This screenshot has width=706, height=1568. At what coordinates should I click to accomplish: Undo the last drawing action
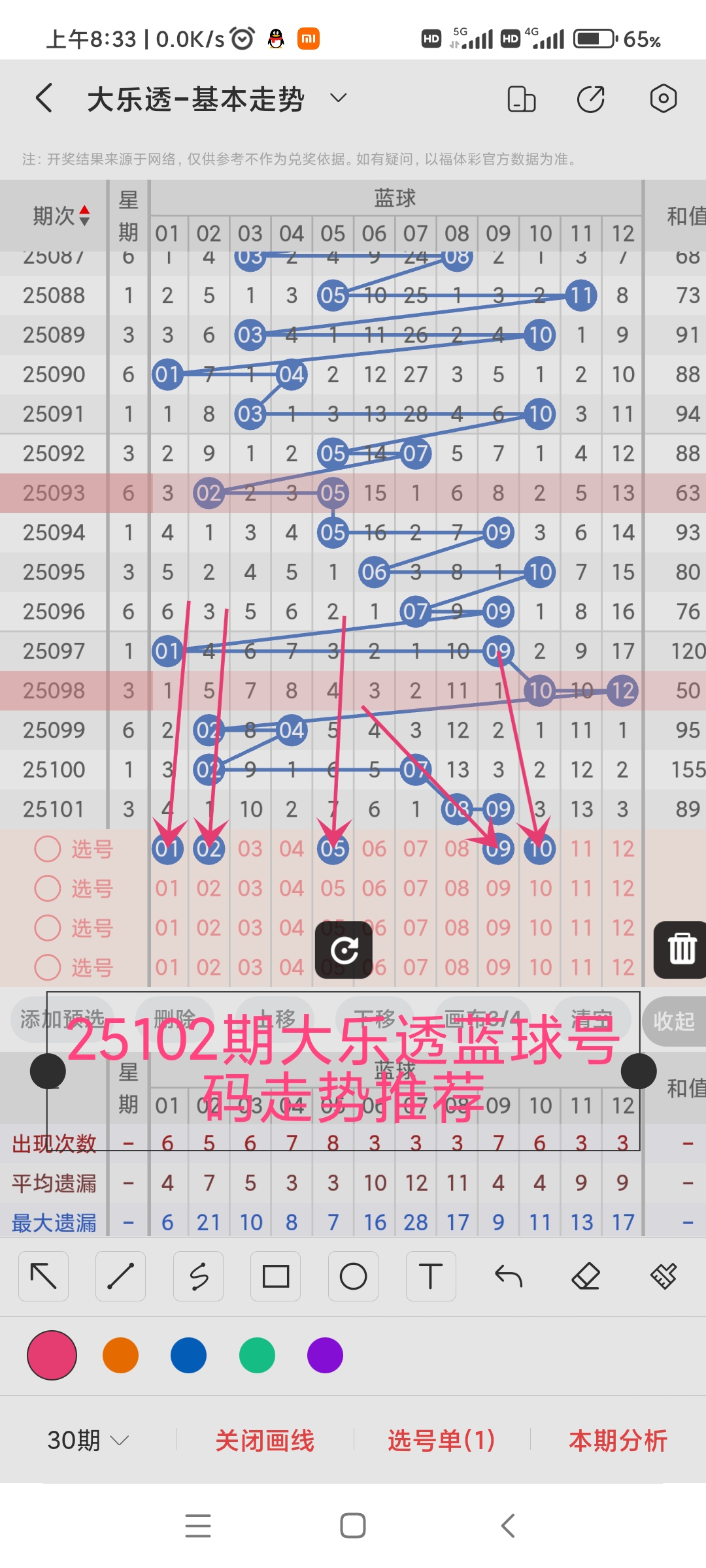(509, 1275)
